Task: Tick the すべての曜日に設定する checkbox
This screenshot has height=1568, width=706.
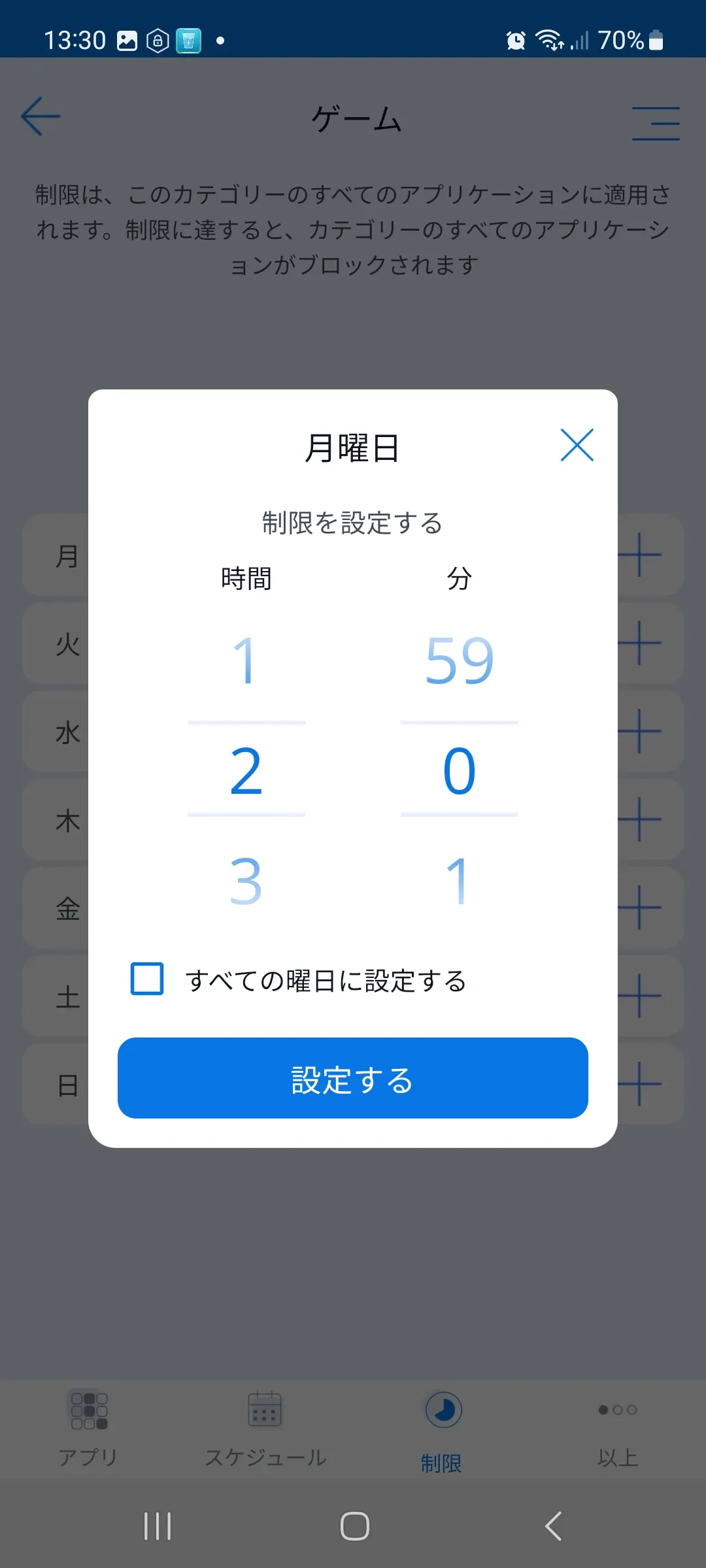Action: pyautogui.click(x=147, y=979)
